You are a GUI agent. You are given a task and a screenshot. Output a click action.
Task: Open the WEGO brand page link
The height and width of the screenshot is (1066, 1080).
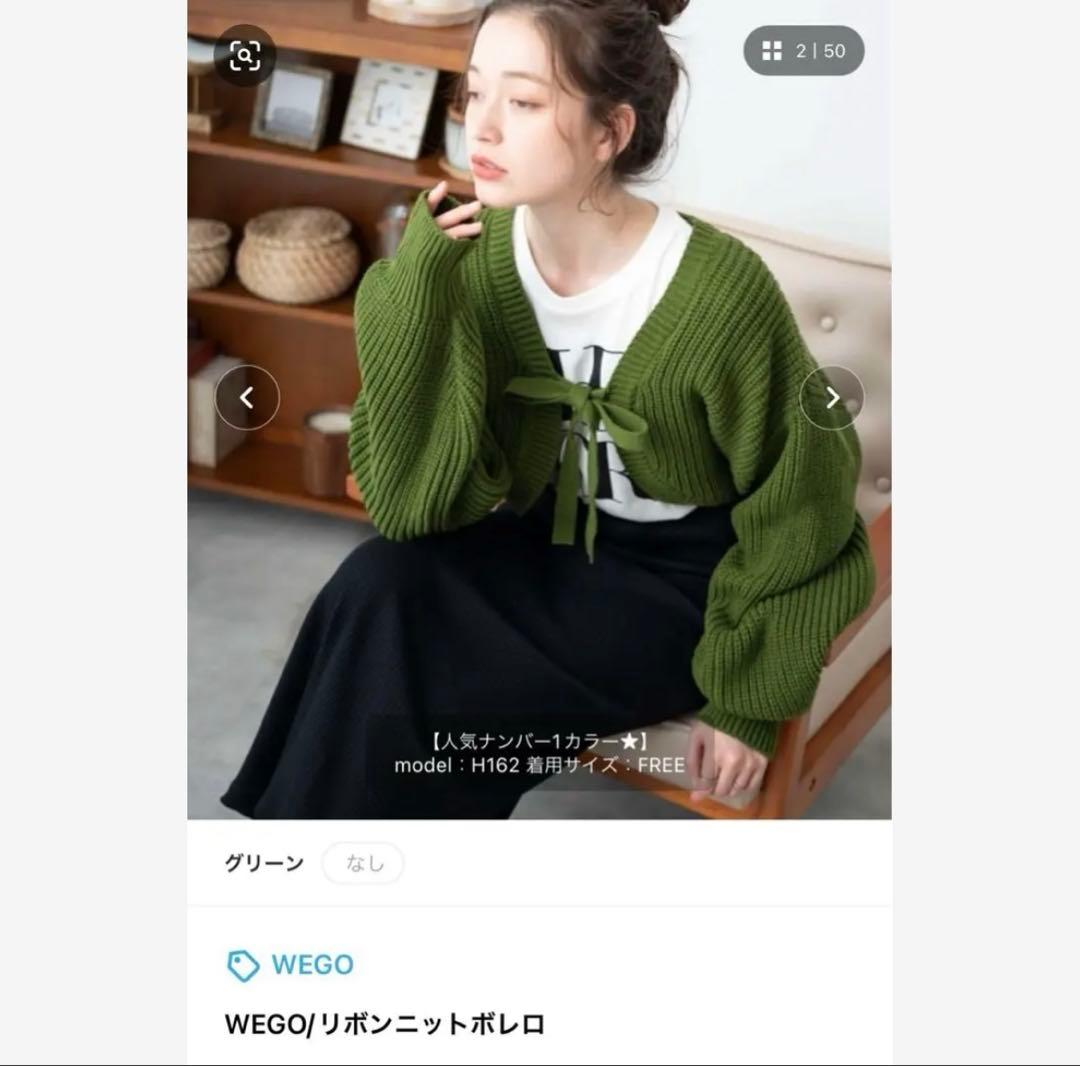pyautogui.click(x=291, y=965)
